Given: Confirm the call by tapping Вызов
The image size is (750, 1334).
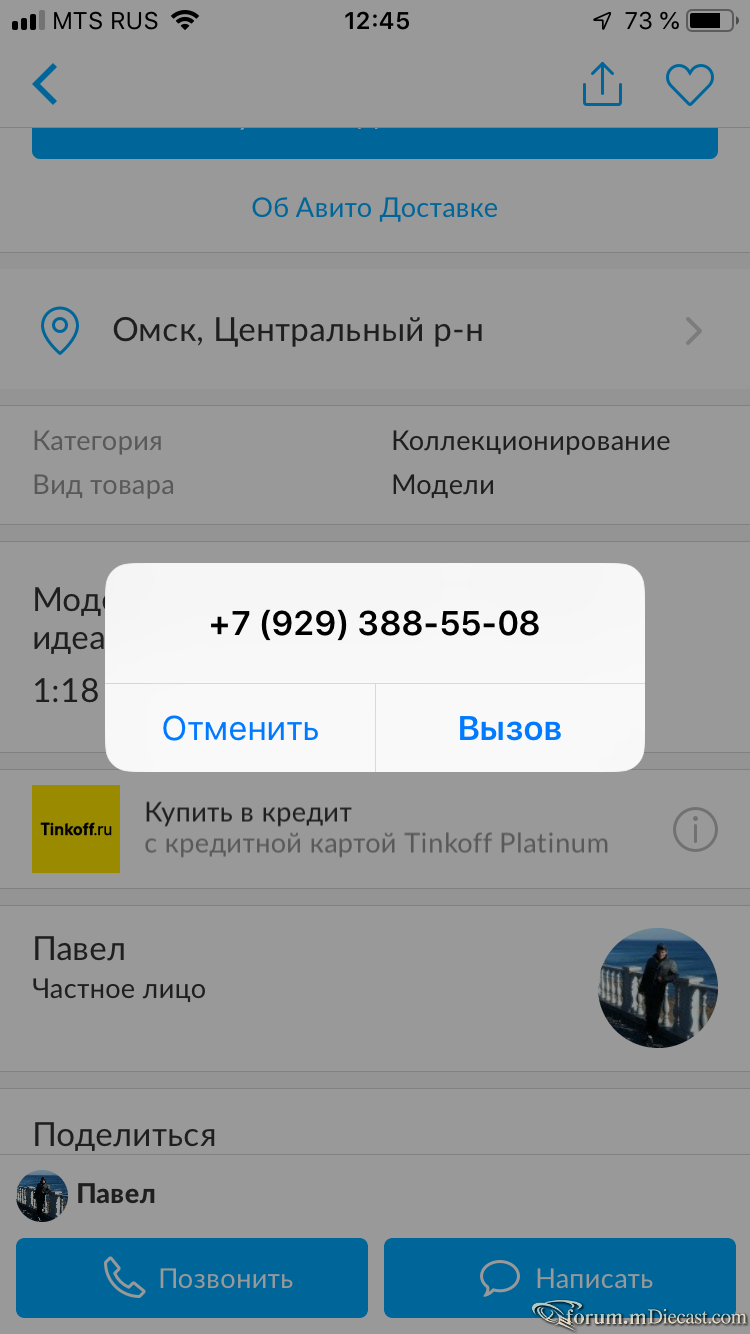Looking at the screenshot, I should [x=510, y=728].
